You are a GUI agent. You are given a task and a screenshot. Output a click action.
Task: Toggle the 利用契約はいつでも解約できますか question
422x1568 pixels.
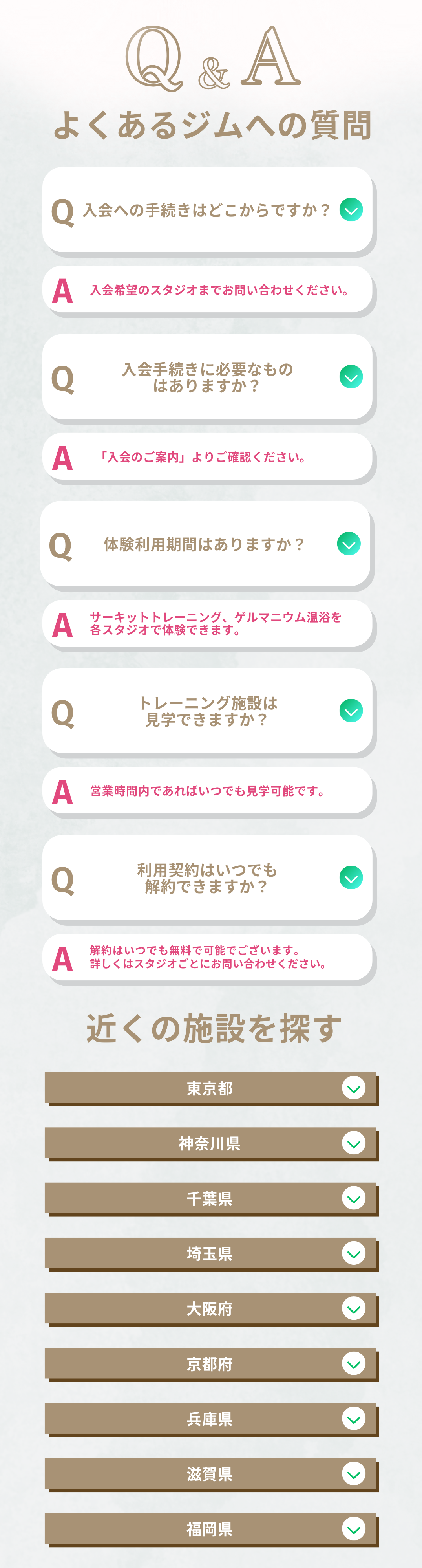(x=351, y=878)
